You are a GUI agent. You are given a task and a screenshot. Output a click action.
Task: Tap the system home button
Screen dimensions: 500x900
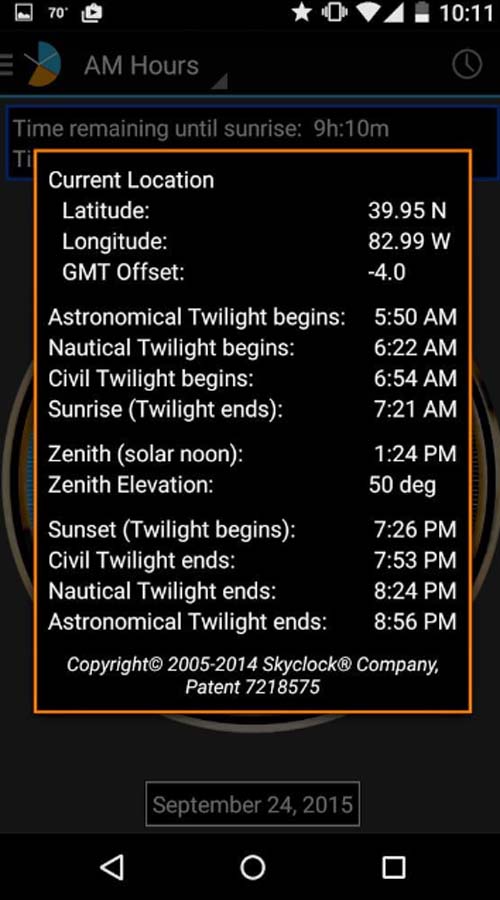[252, 867]
